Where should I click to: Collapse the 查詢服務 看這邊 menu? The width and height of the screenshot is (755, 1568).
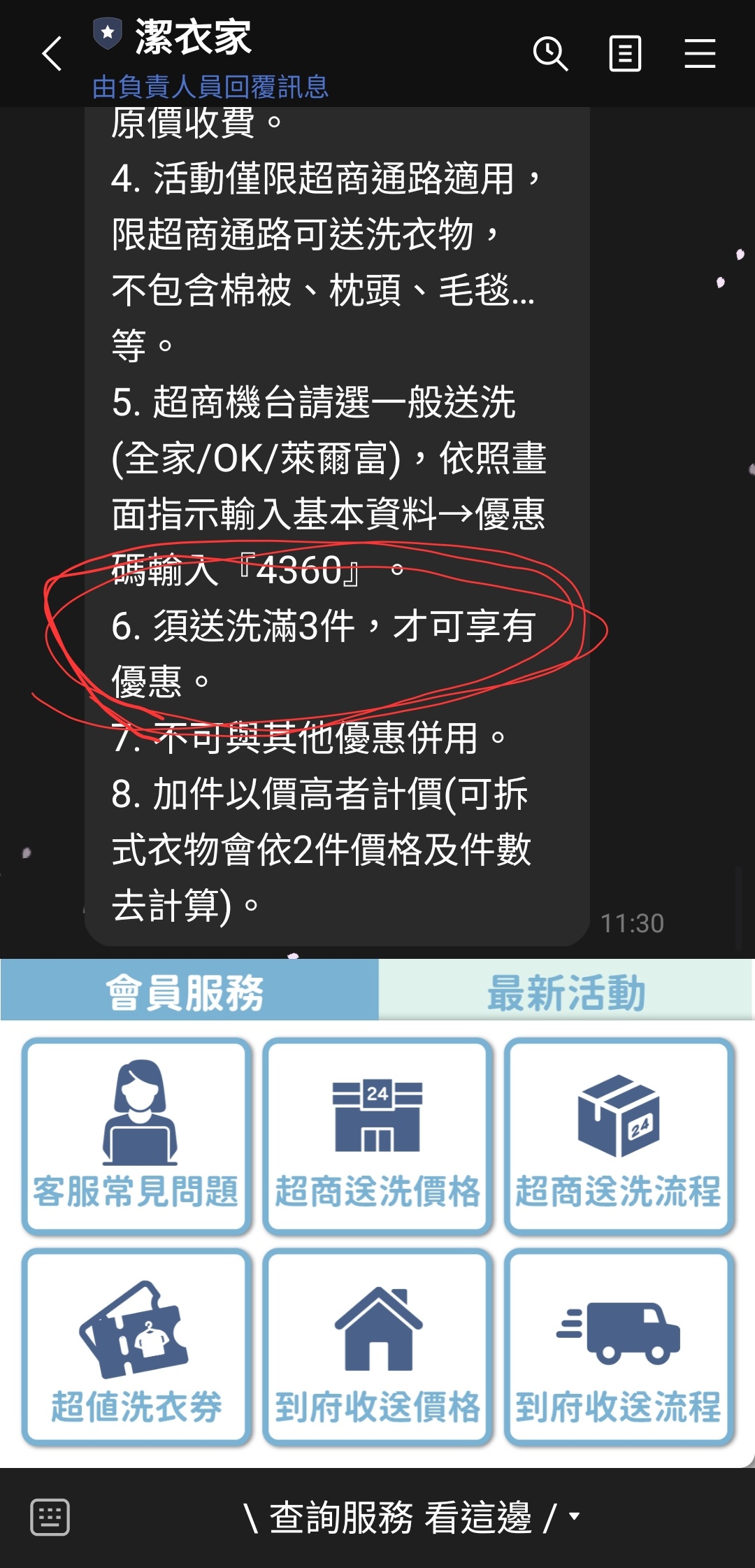pos(412,1517)
